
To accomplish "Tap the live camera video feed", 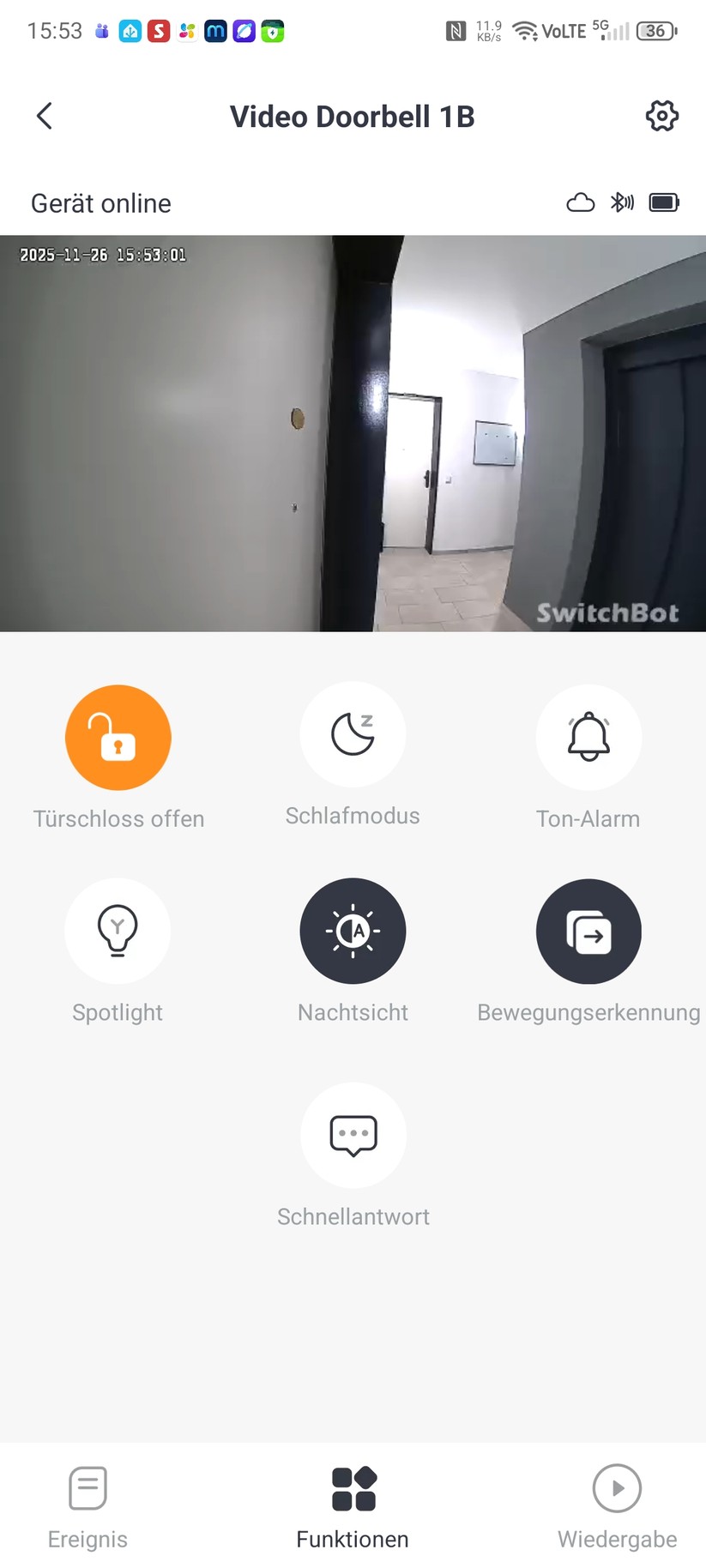I will [353, 433].
